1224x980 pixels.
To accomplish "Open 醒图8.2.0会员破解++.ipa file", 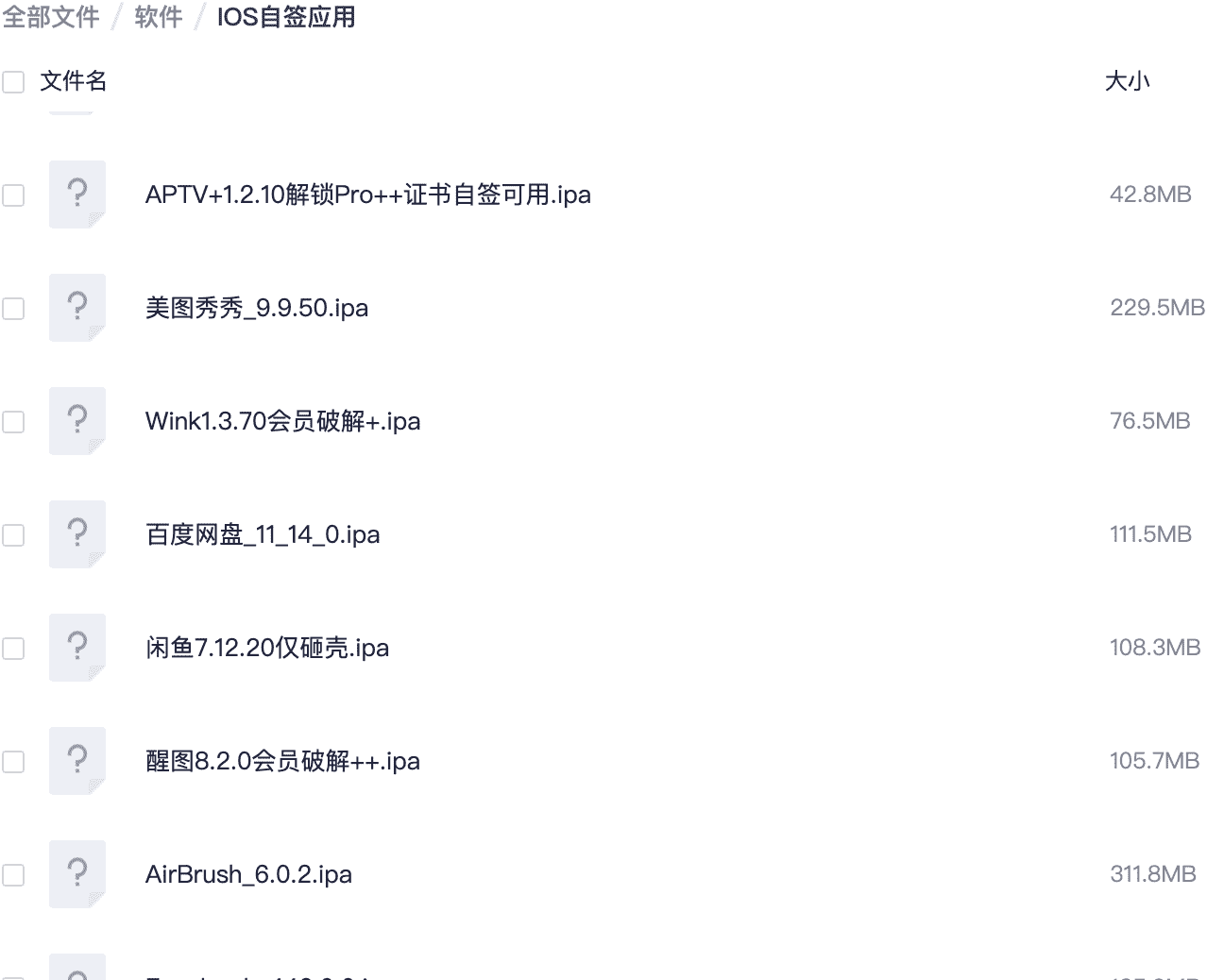I will [x=282, y=761].
